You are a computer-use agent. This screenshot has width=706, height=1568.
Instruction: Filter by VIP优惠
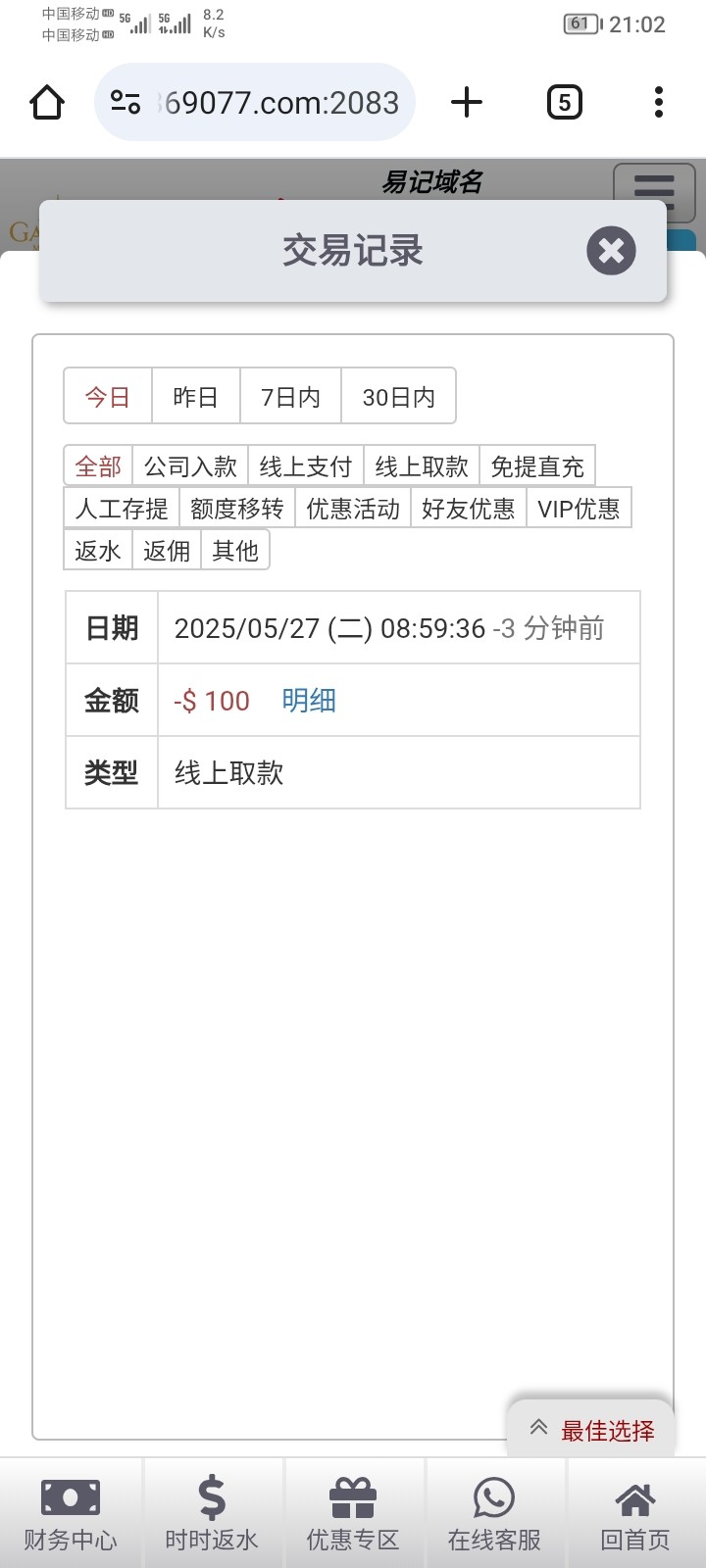[x=579, y=509]
